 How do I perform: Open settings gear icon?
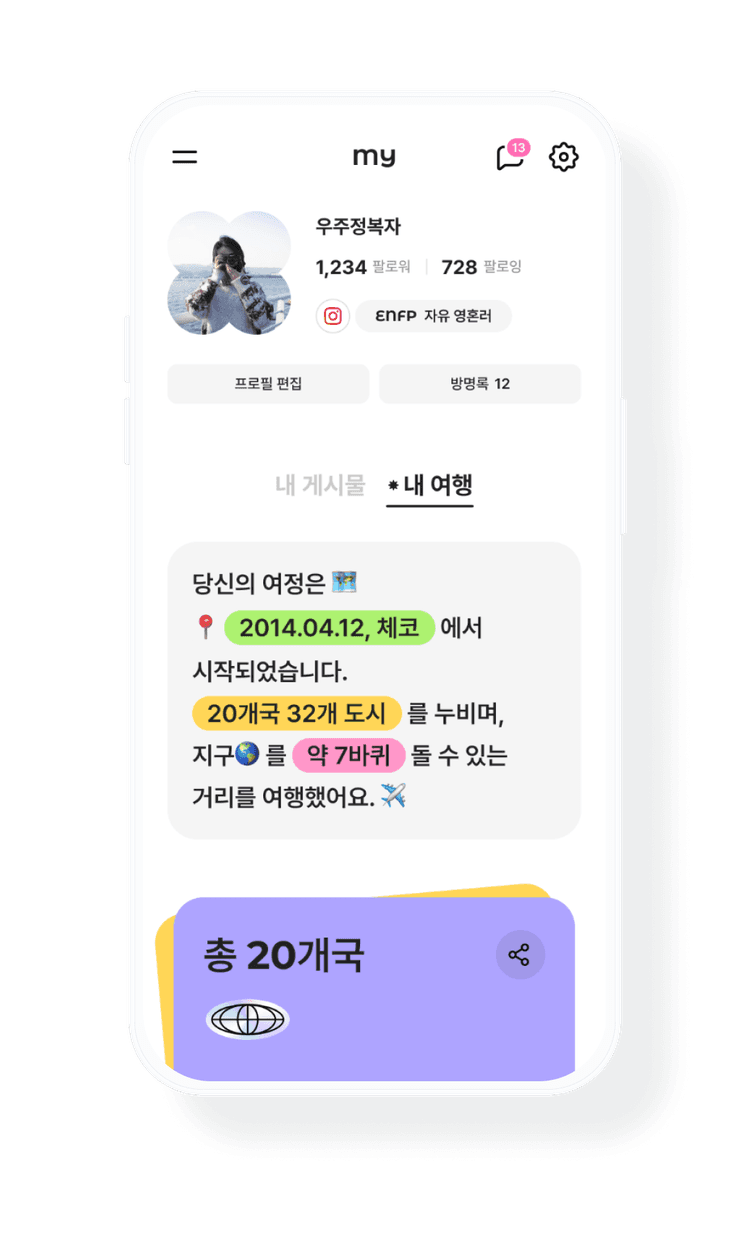tap(564, 157)
